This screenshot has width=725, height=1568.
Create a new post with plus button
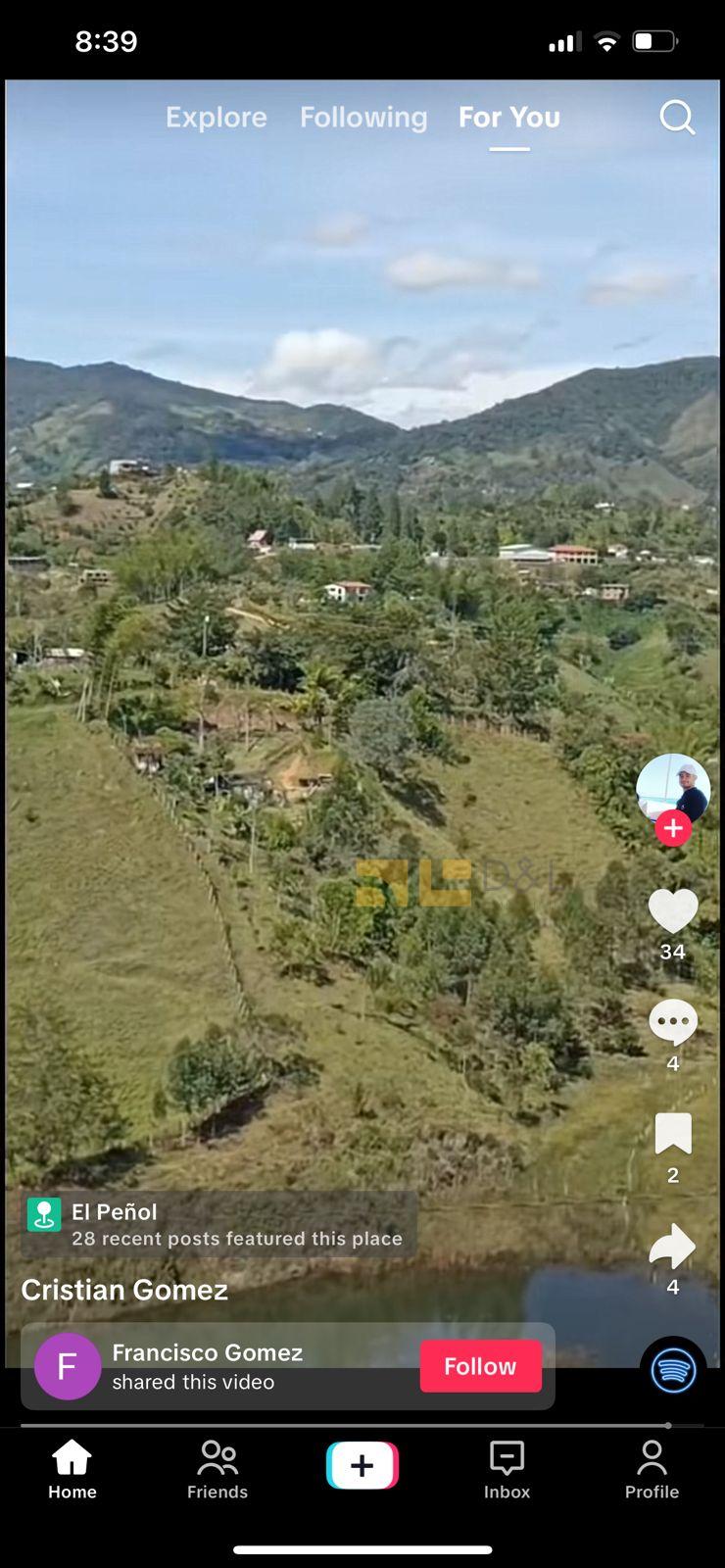pos(362,1465)
